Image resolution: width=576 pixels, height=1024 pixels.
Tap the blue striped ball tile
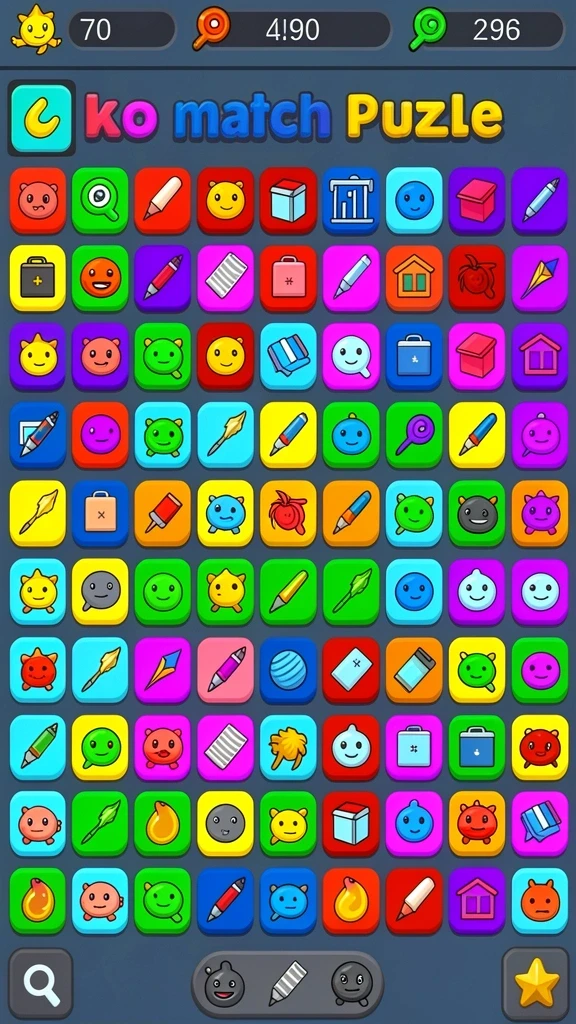click(x=288, y=670)
